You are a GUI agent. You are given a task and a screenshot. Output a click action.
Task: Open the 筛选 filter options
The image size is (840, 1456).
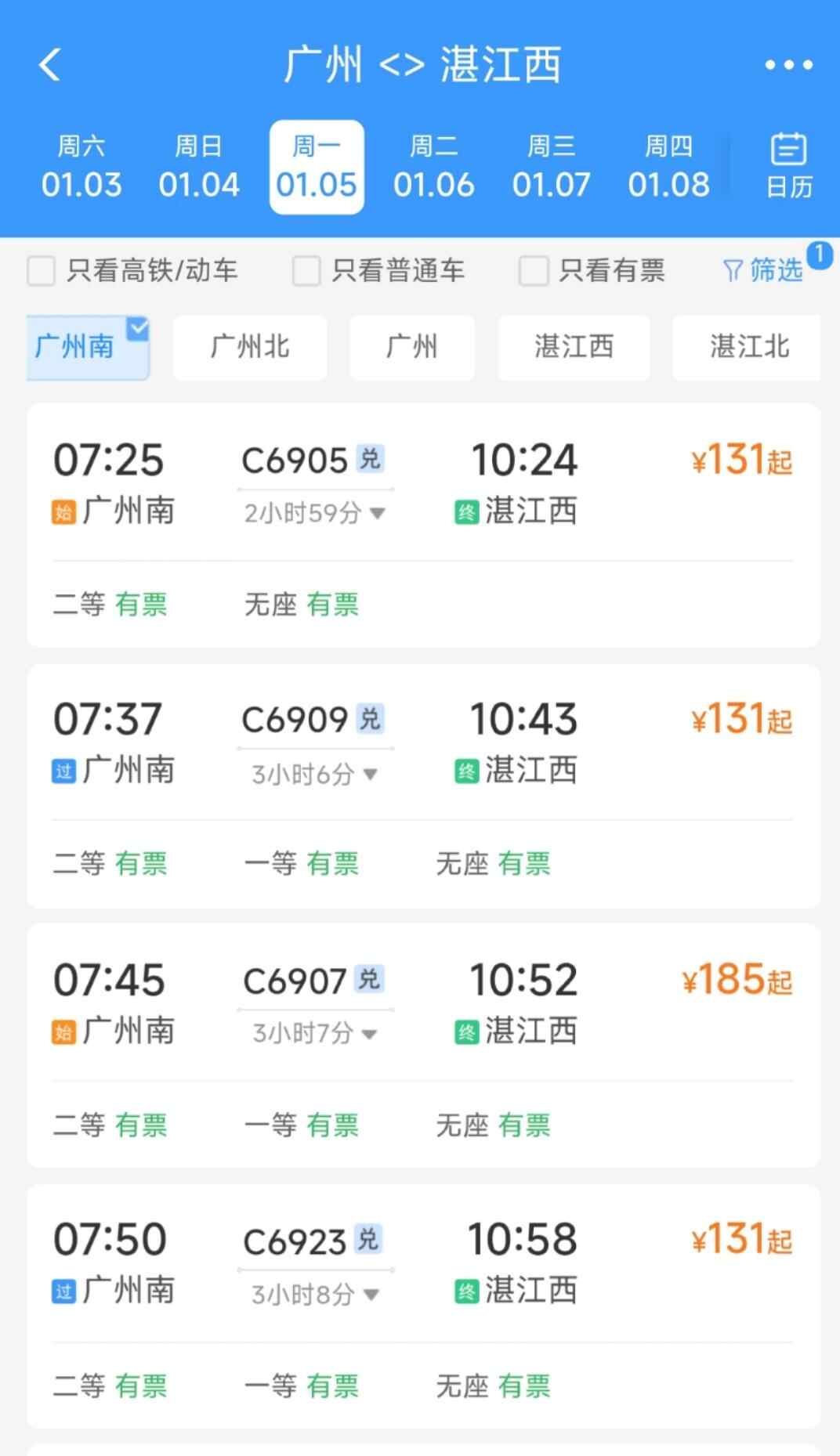(x=763, y=270)
